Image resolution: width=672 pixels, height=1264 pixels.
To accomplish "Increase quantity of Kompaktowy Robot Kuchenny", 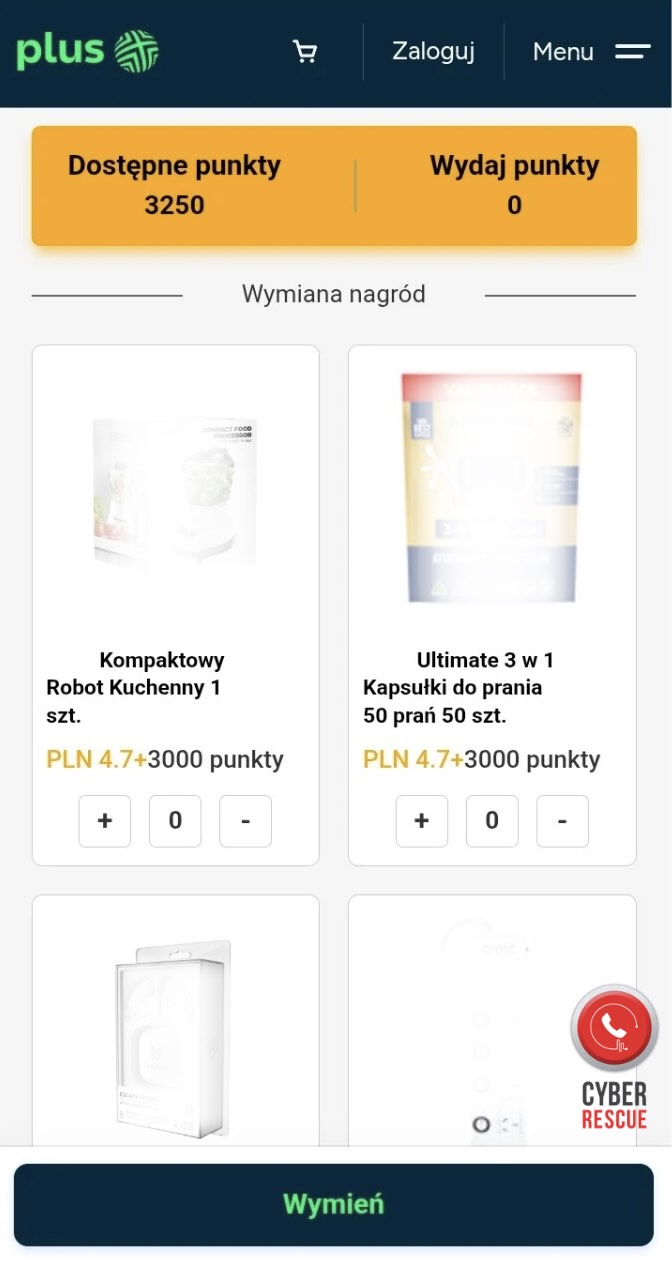I will pyautogui.click(x=105, y=821).
